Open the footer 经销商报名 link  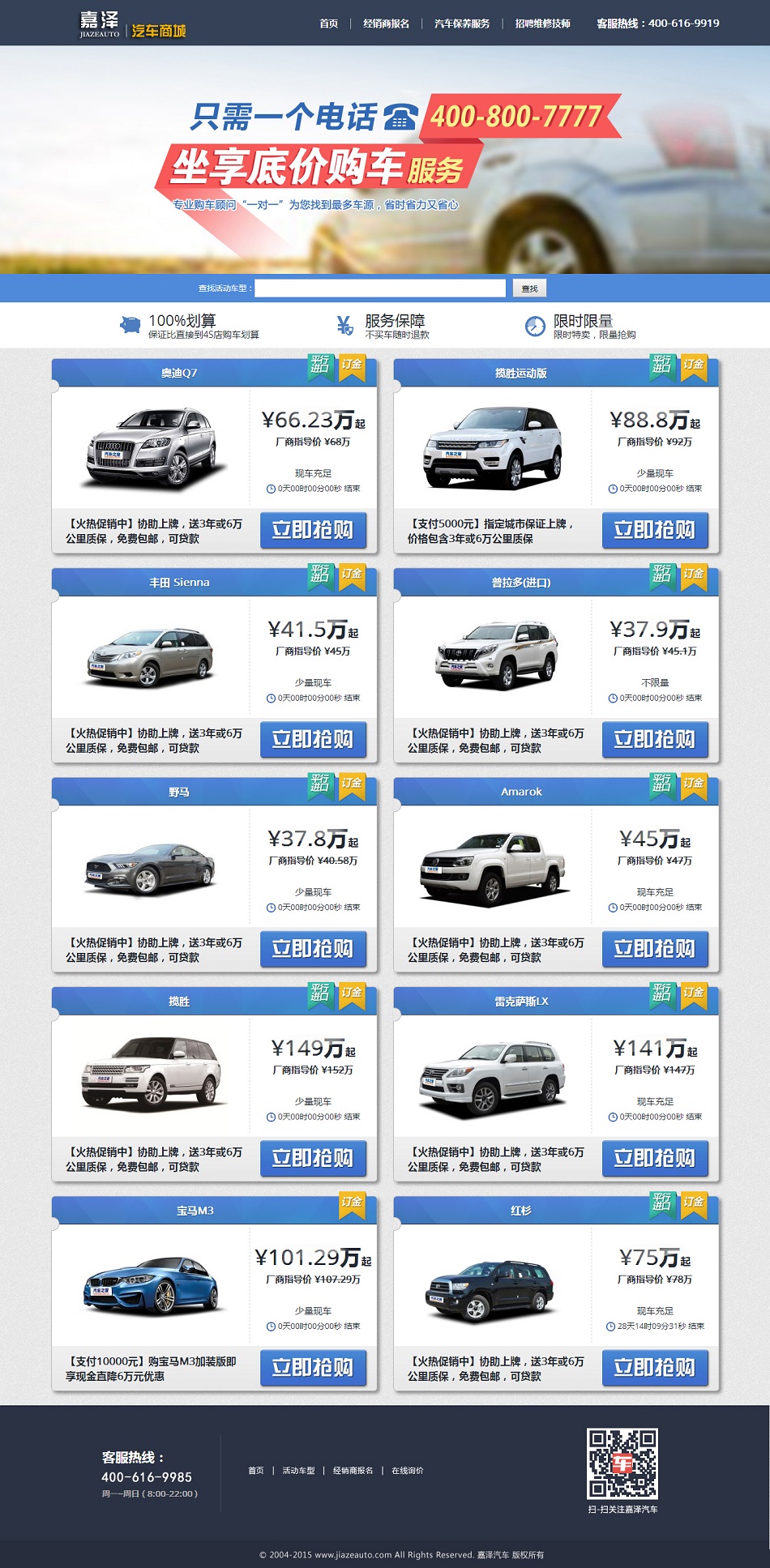[353, 1470]
